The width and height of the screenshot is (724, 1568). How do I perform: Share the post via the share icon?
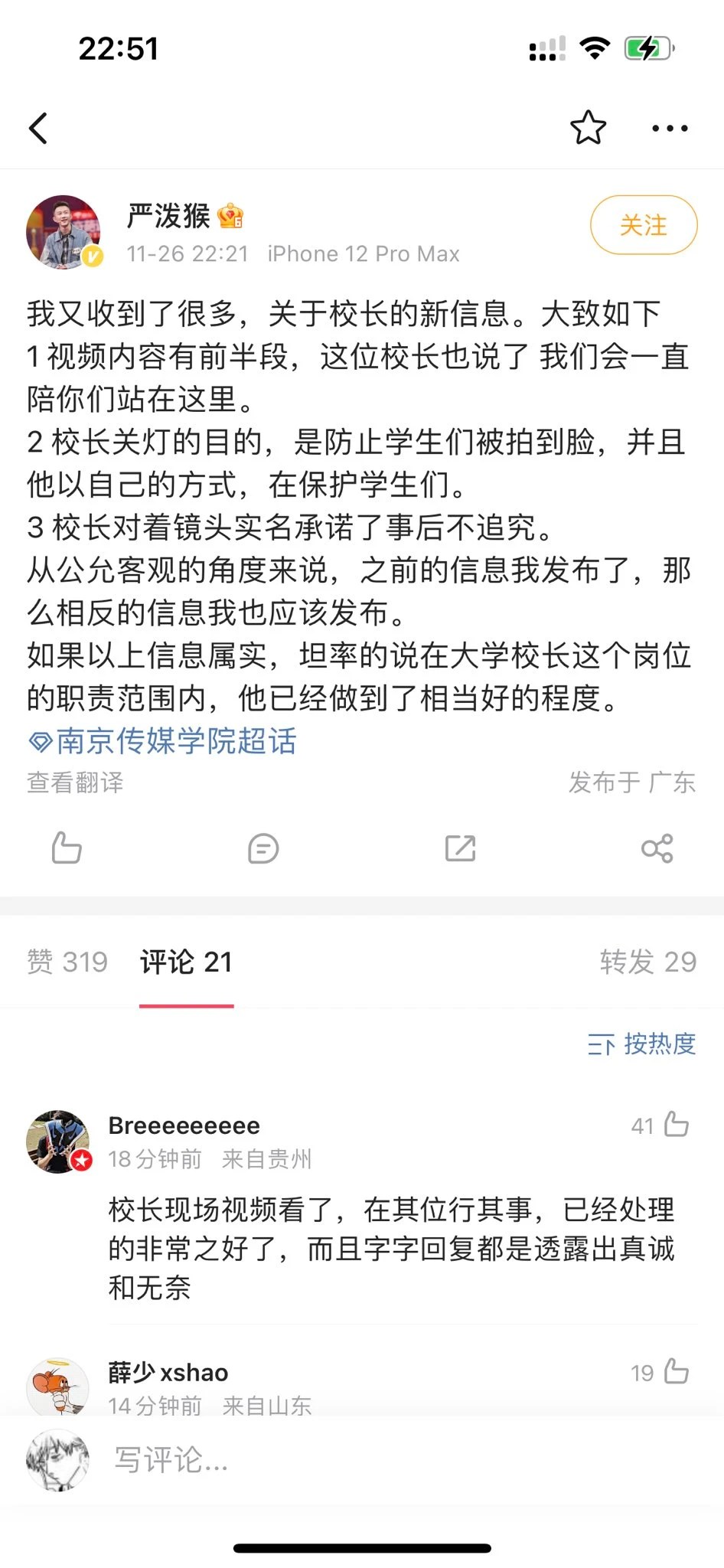coord(657,848)
